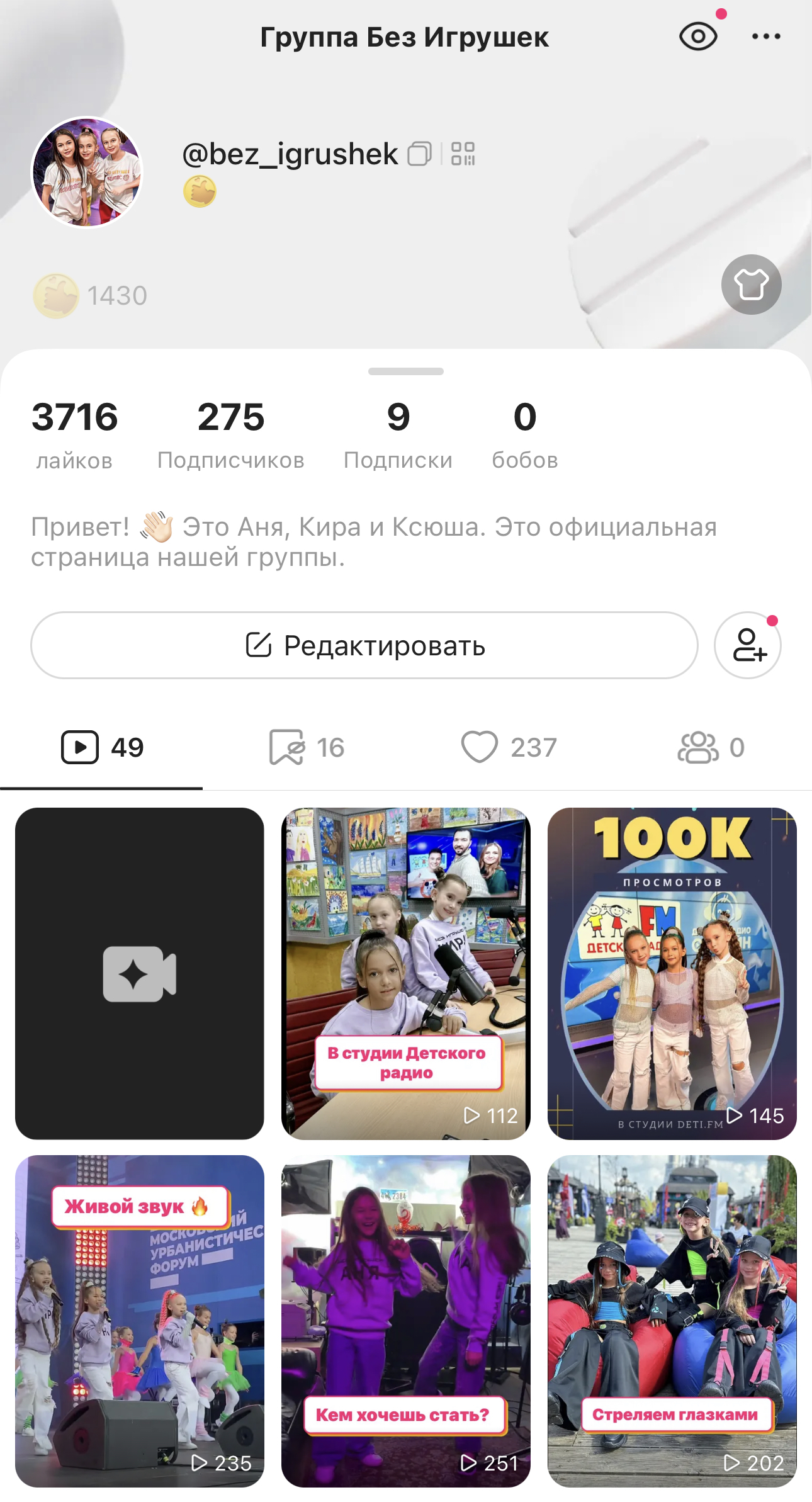Open the «100K просмотров» video
The width and height of the screenshot is (812, 1502).
[x=672, y=973]
